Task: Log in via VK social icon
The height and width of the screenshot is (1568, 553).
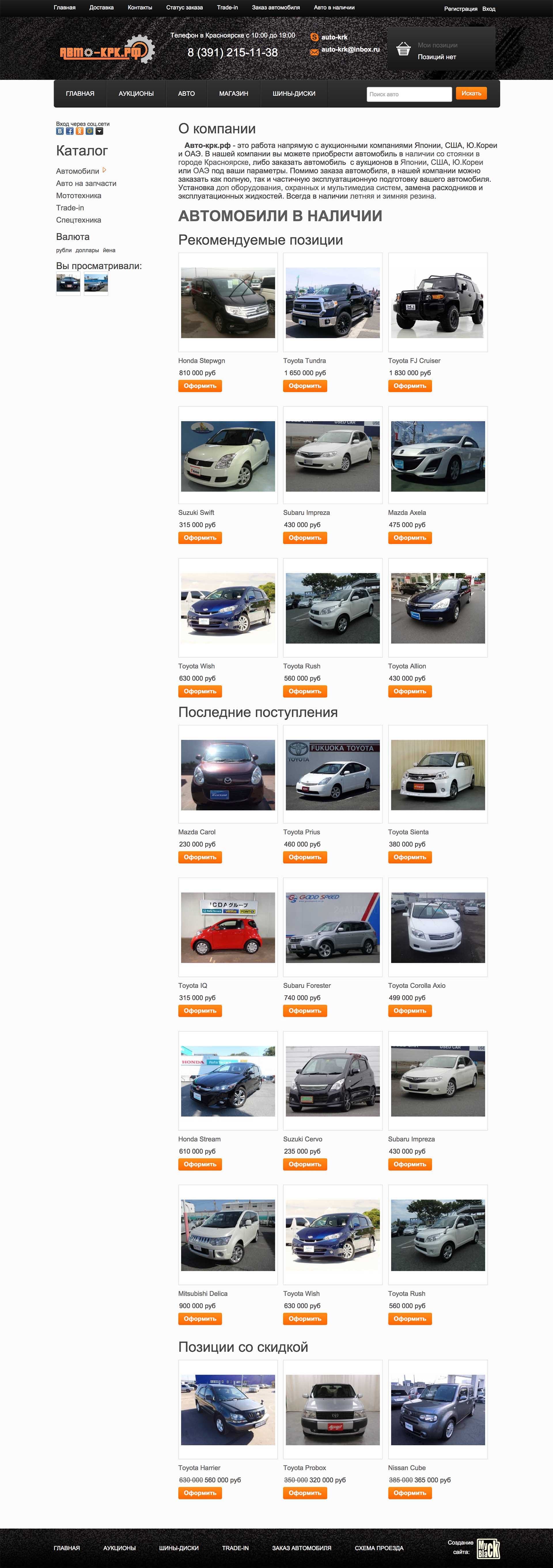Action: point(60,131)
